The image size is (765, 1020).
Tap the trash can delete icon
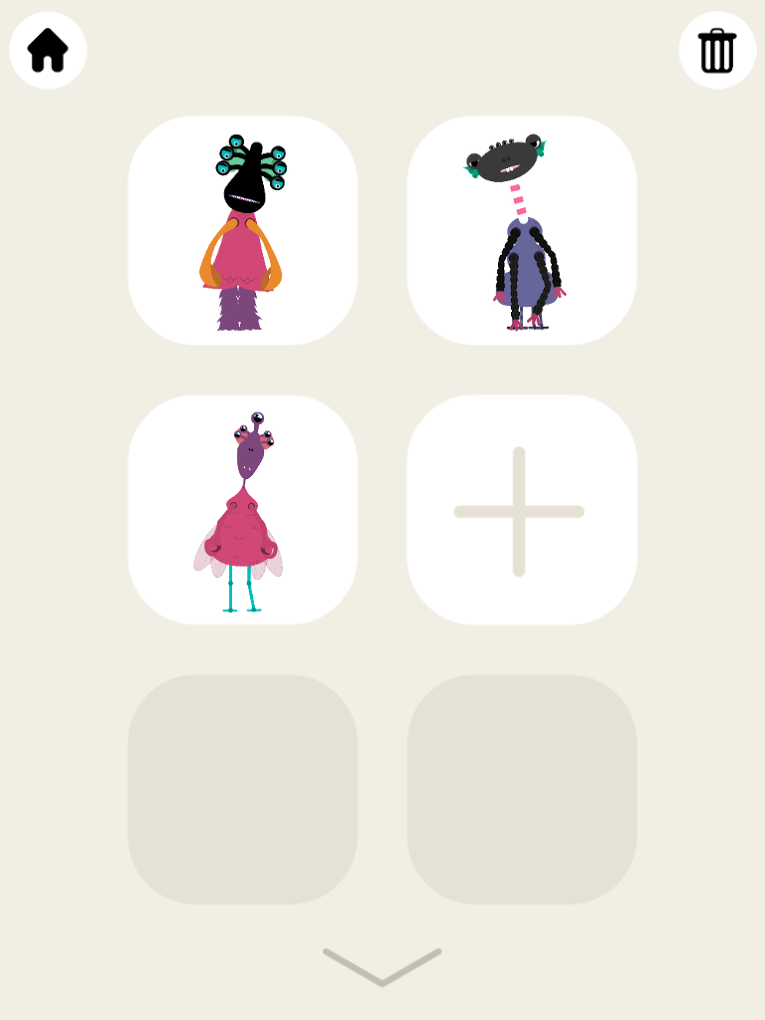(x=717, y=50)
